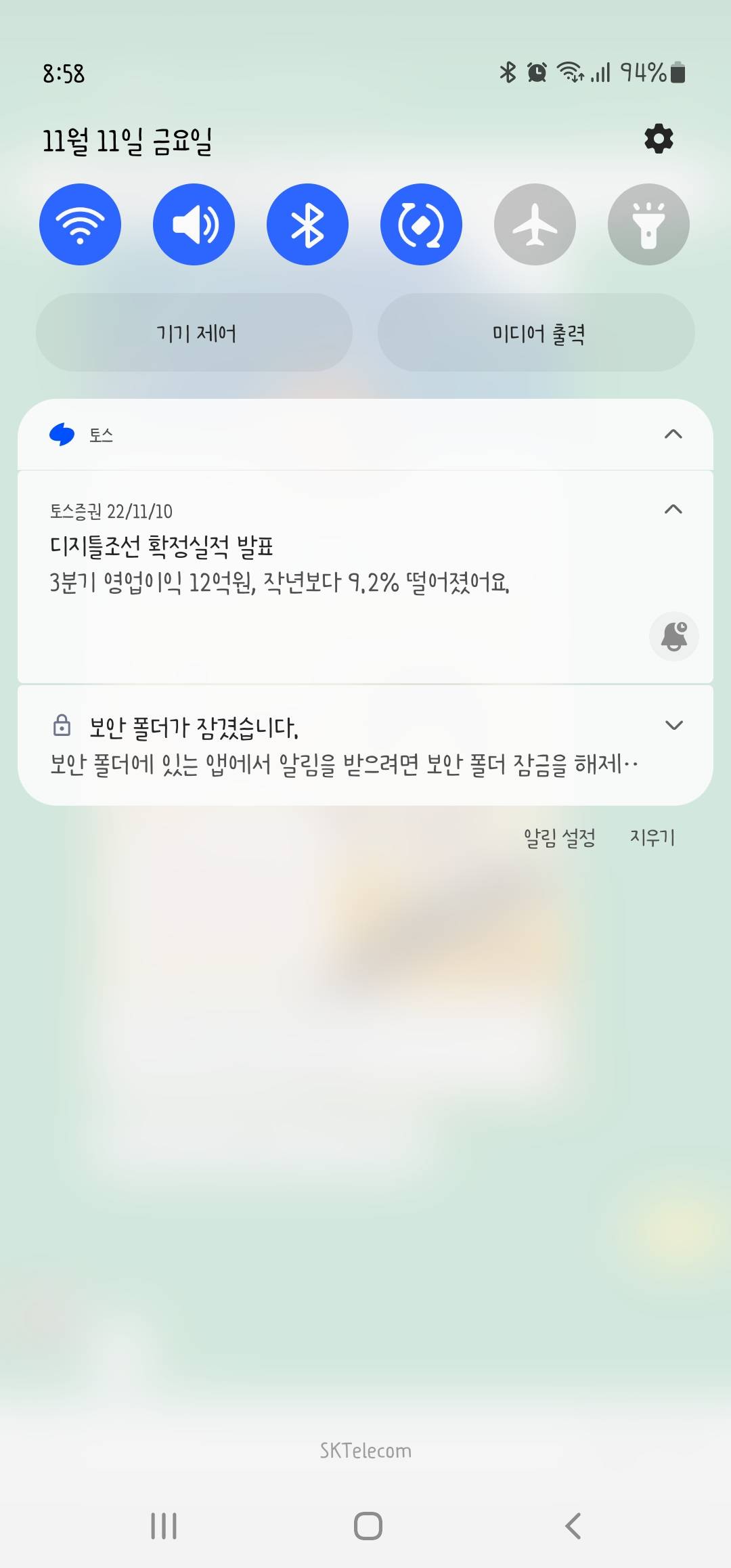This screenshot has height=1568, width=731.
Task: Enable airplane mode
Action: point(535,224)
